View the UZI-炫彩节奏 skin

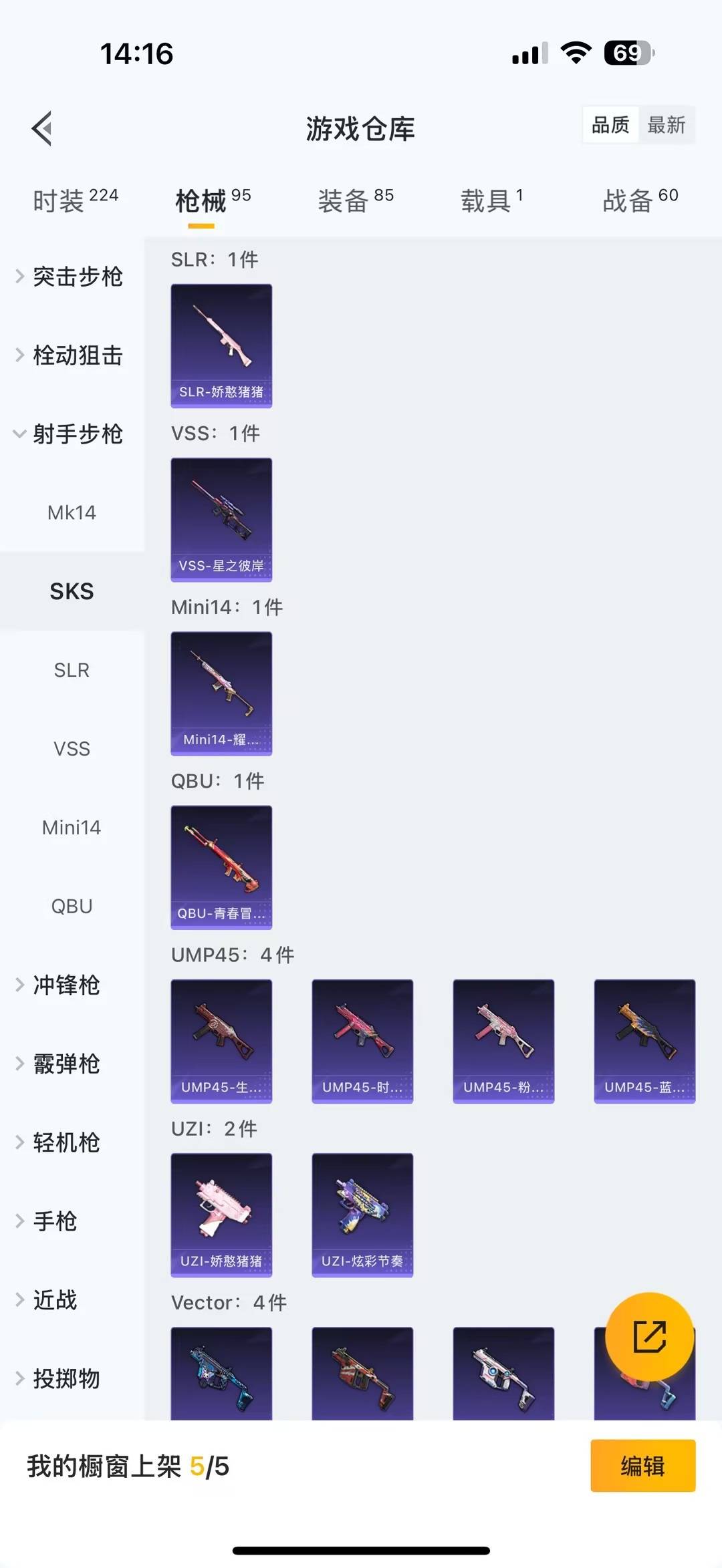[362, 1215]
